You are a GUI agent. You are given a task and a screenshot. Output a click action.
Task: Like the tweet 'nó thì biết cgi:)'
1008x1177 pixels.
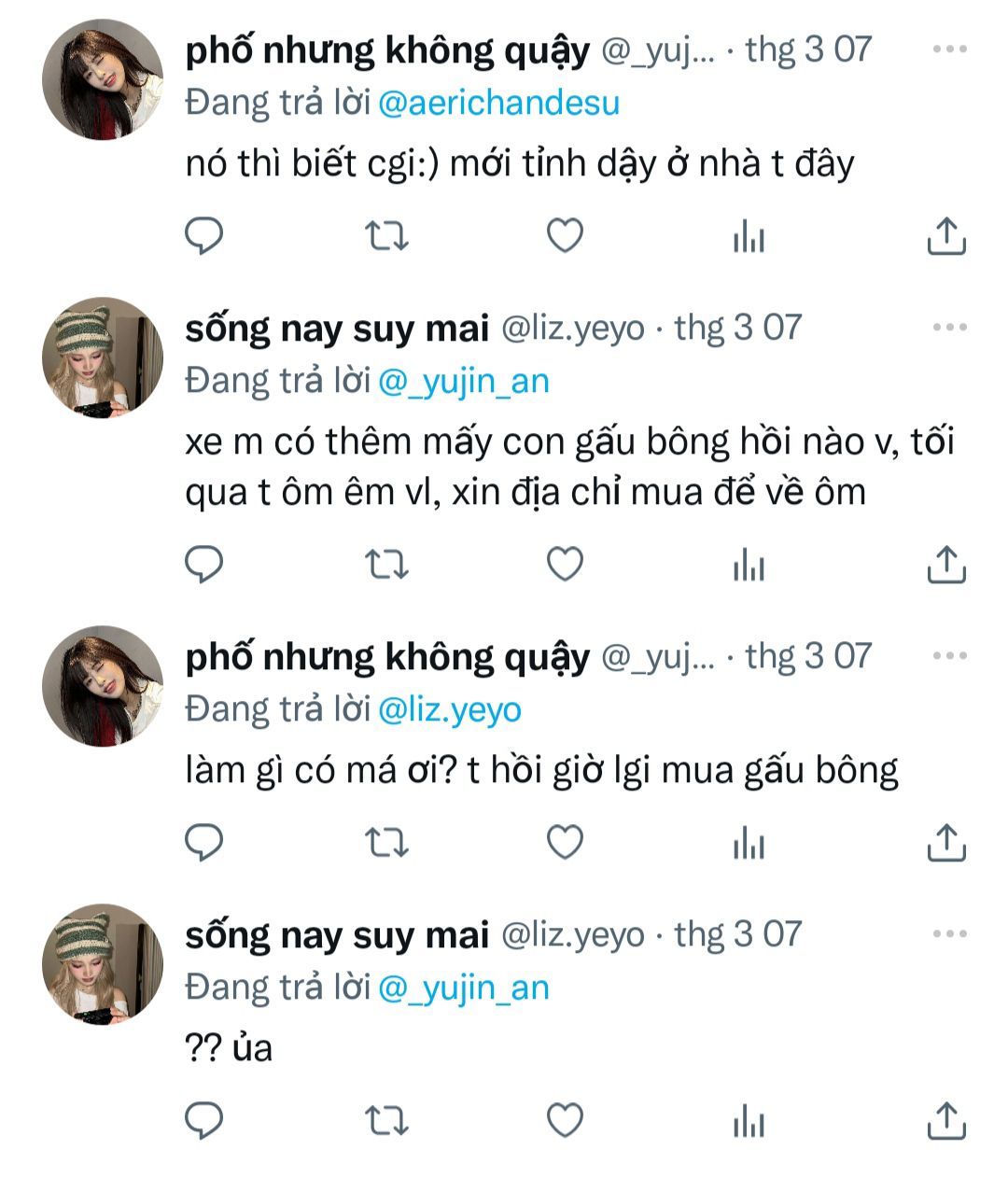pyautogui.click(x=565, y=236)
